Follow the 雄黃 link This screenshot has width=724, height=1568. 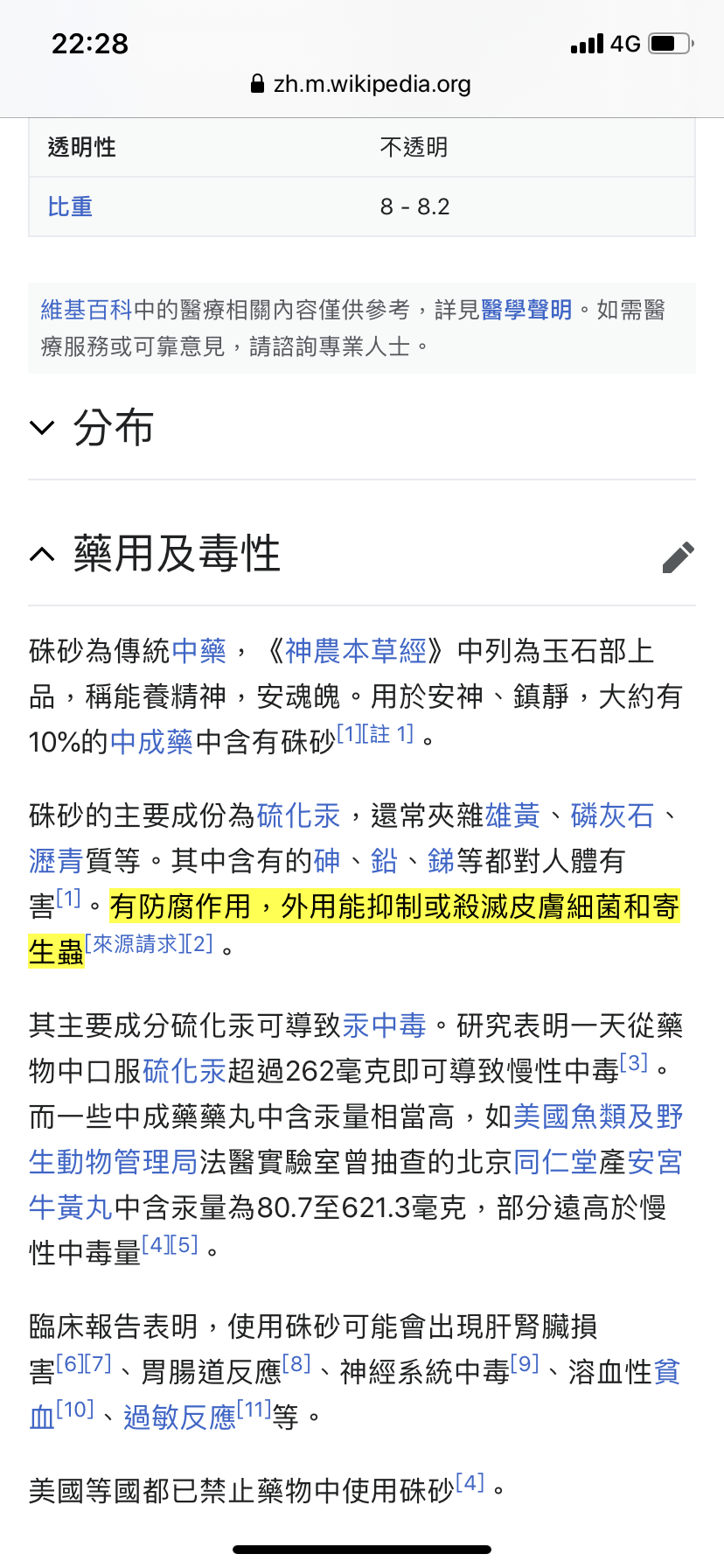tap(512, 815)
